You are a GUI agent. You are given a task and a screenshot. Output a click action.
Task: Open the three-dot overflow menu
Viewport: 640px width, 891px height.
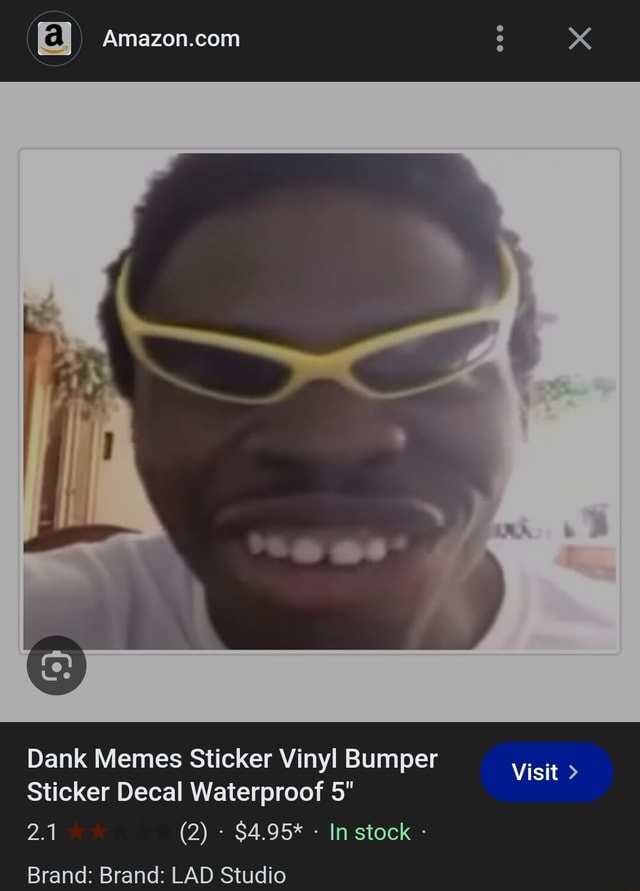pyautogui.click(x=499, y=39)
